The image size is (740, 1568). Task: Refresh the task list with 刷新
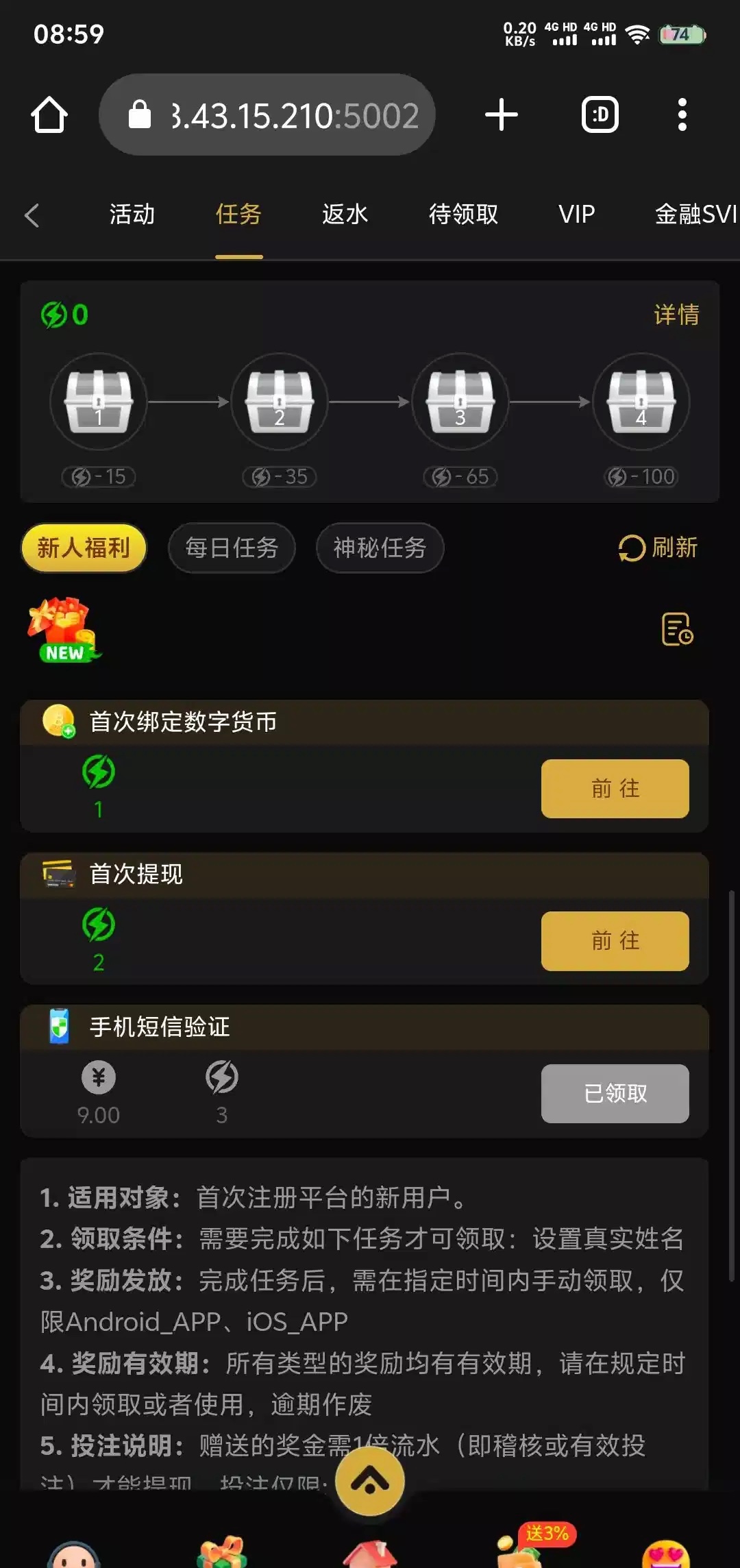(x=658, y=548)
